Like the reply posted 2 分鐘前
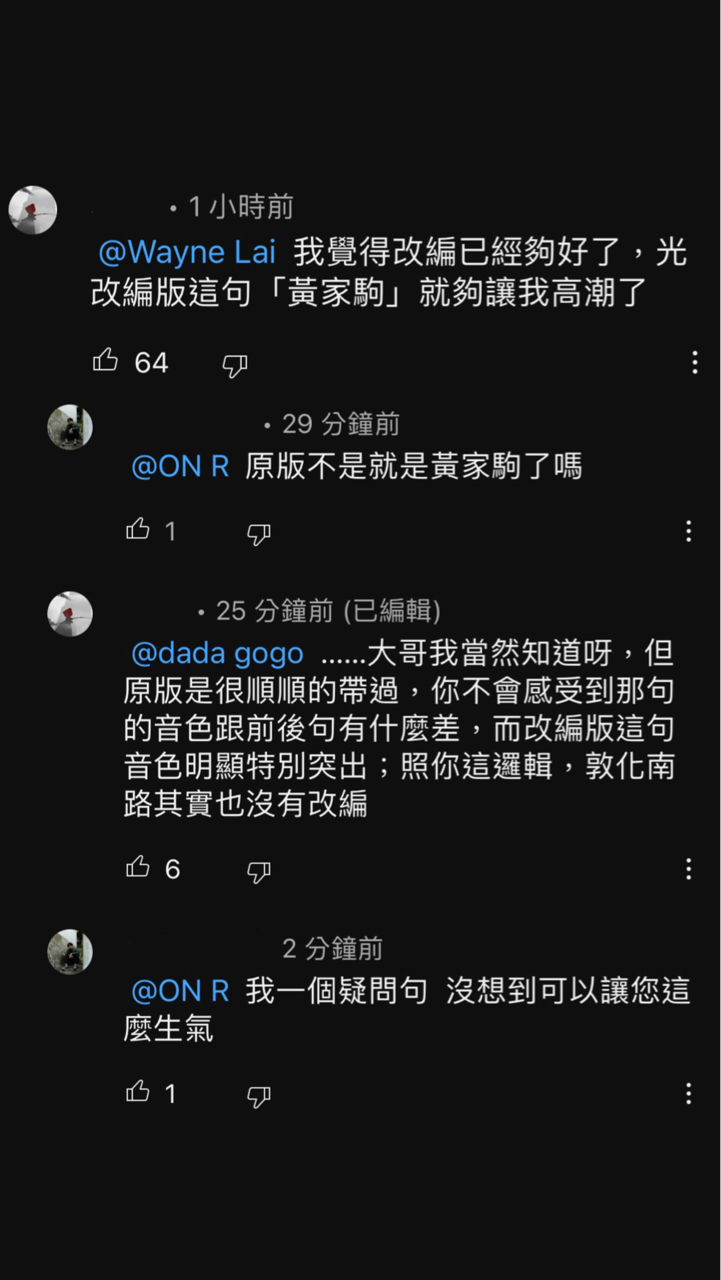Image resolution: width=721 pixels, height=1280 pixels. pyautogui.click(x=138, y=1092)
